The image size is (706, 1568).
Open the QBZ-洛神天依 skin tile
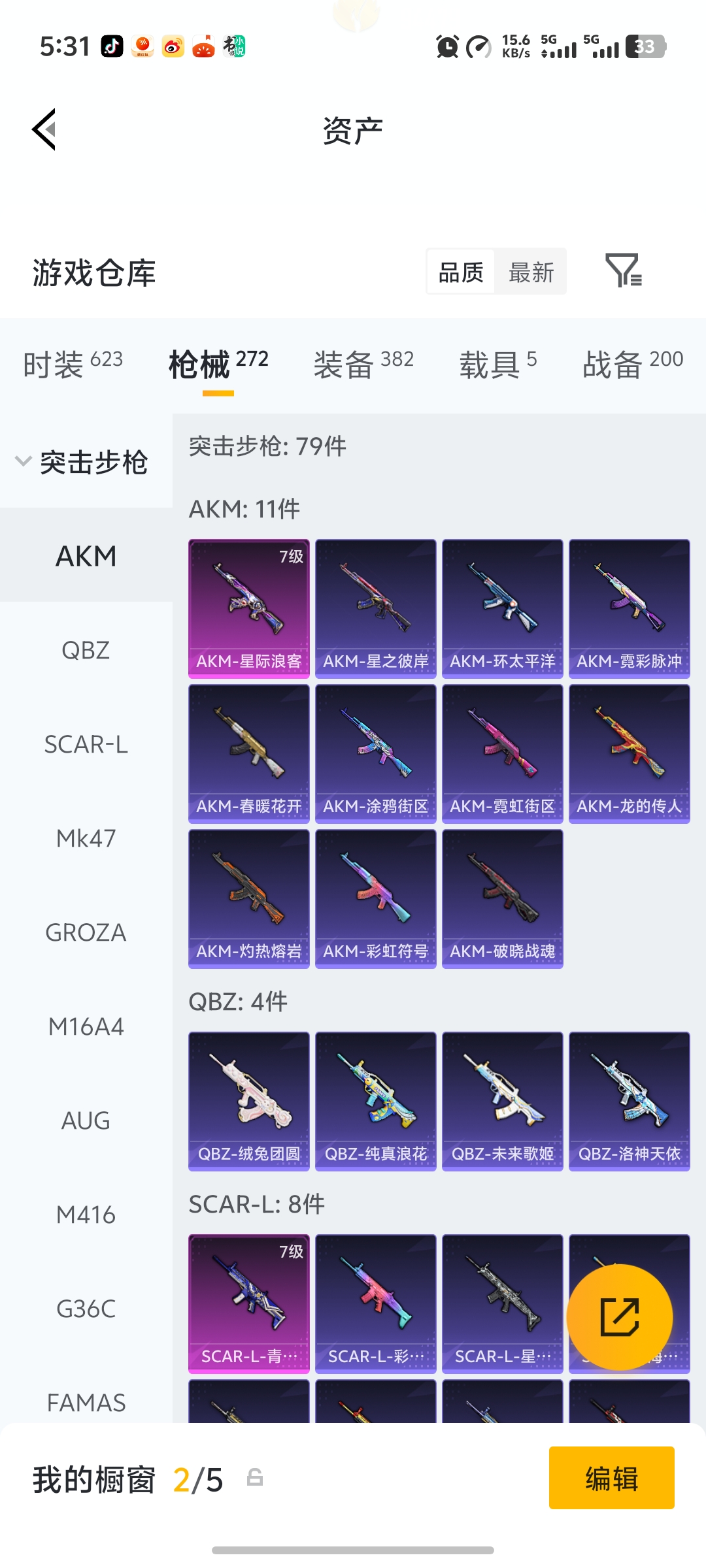(x=629, y=1101)
